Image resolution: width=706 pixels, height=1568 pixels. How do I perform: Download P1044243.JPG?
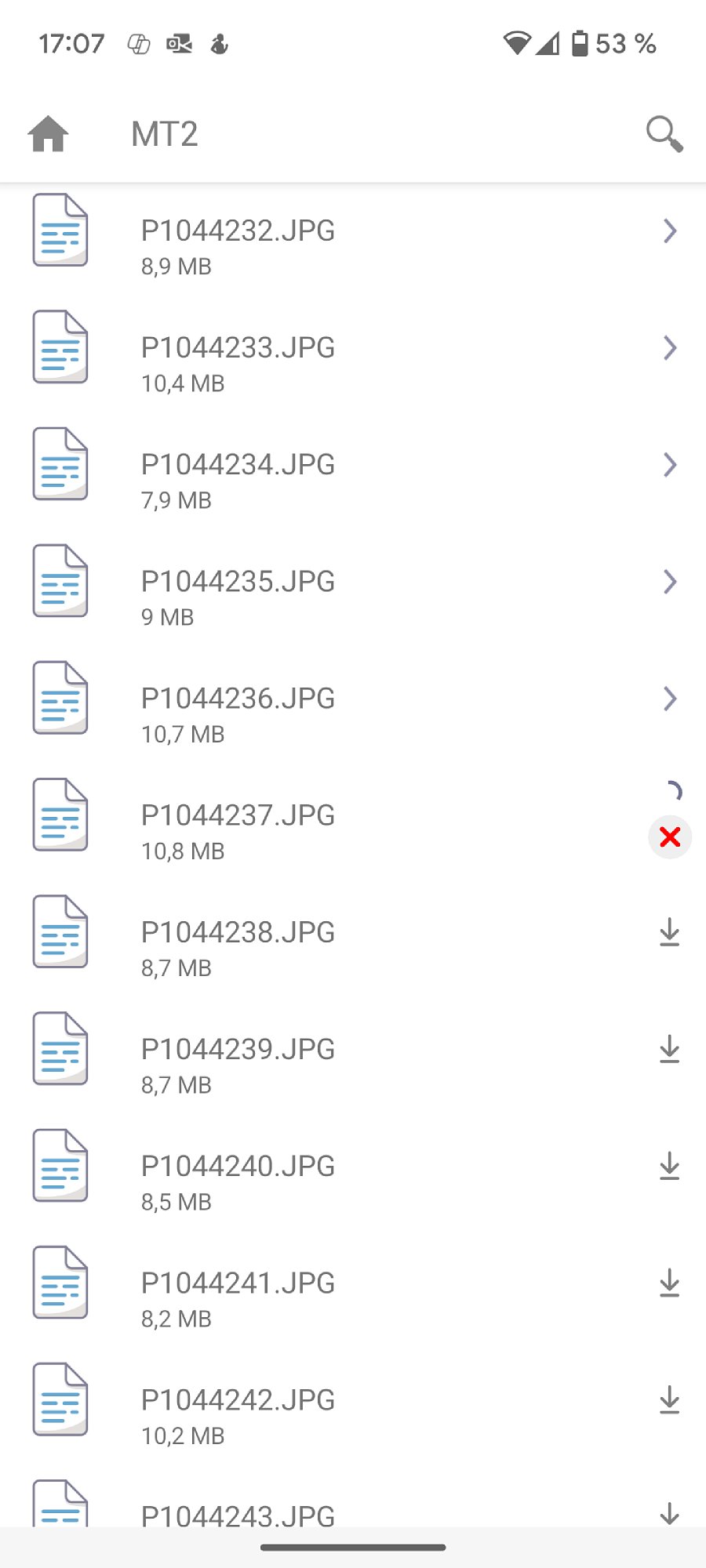[x=669, y=1513]
